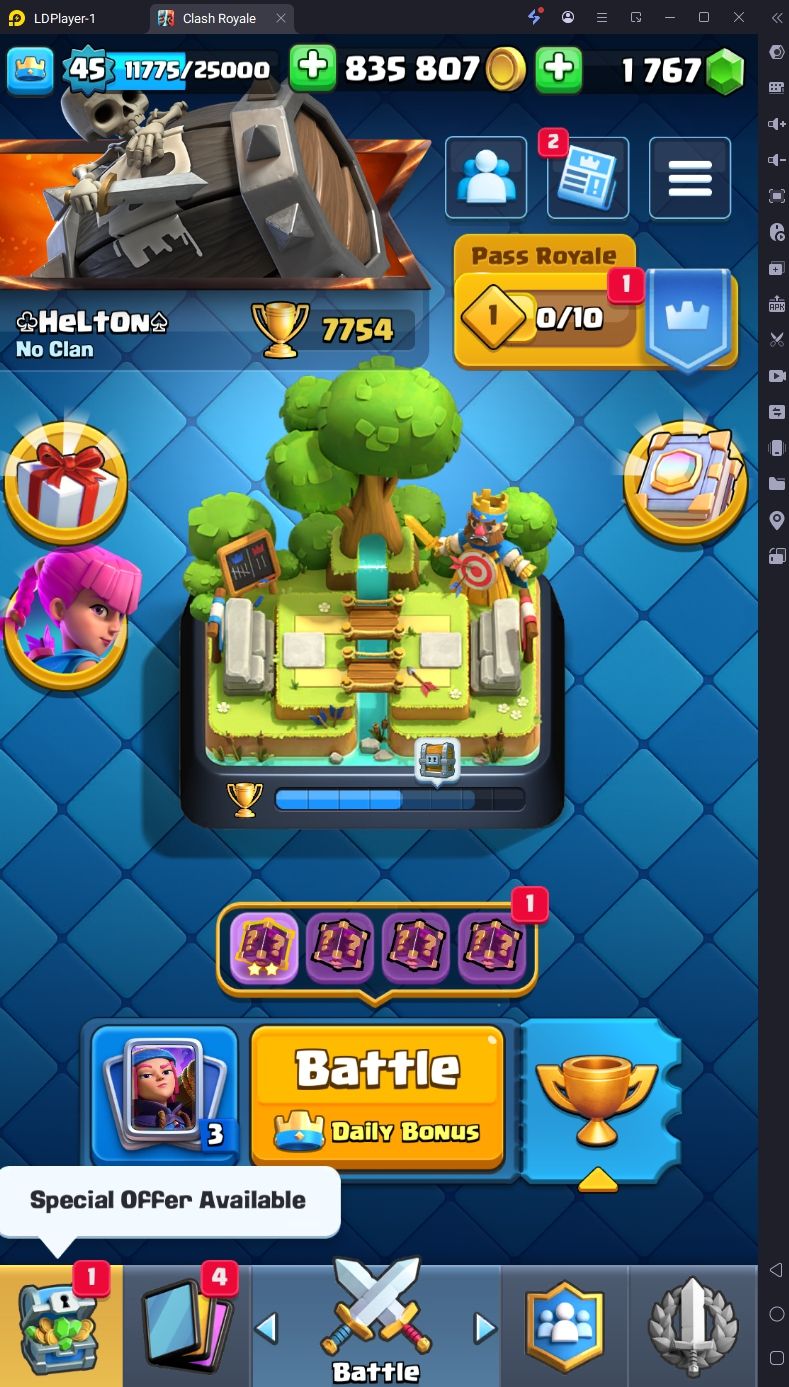
Task: Open the friends profile icon
Action: click(485, 177)
